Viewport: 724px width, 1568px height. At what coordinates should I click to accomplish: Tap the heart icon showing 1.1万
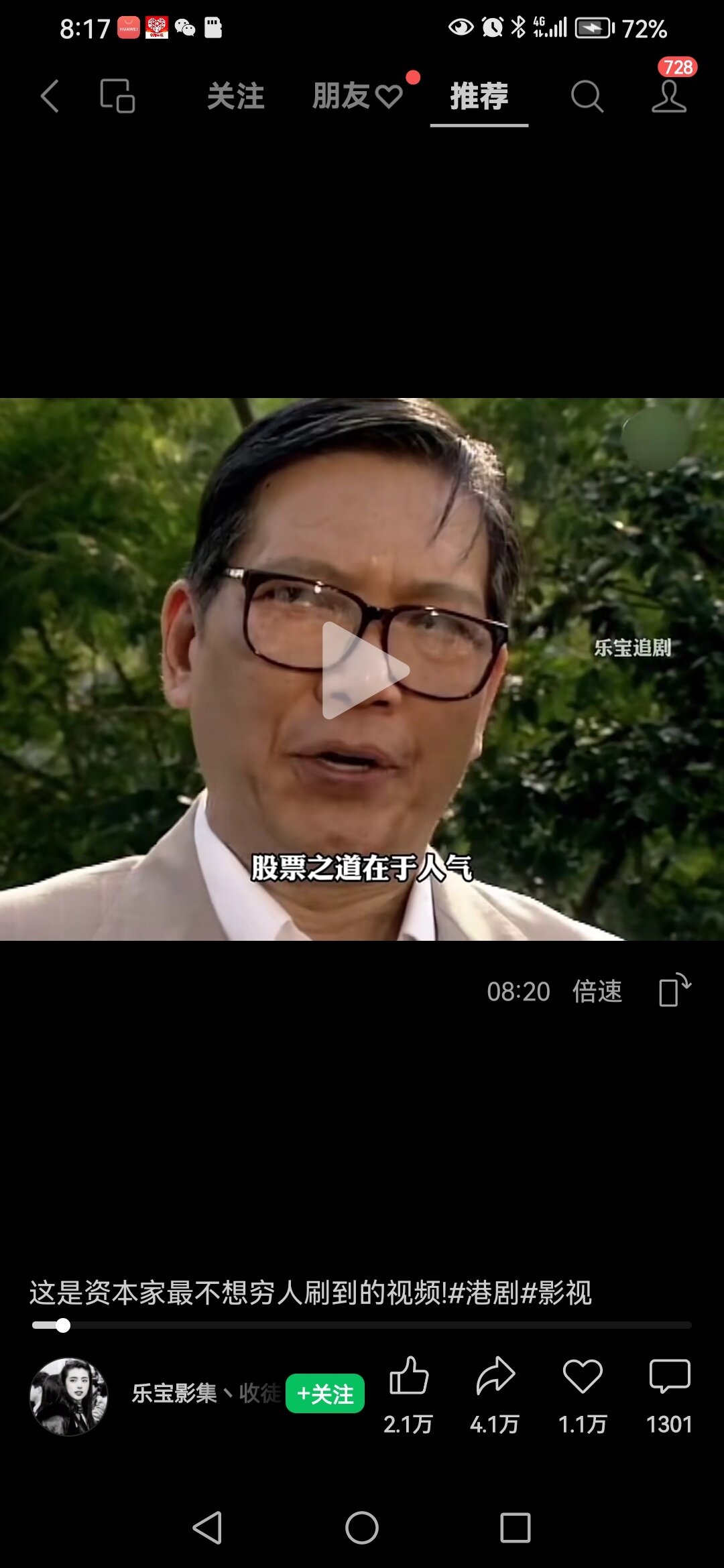583,1376
